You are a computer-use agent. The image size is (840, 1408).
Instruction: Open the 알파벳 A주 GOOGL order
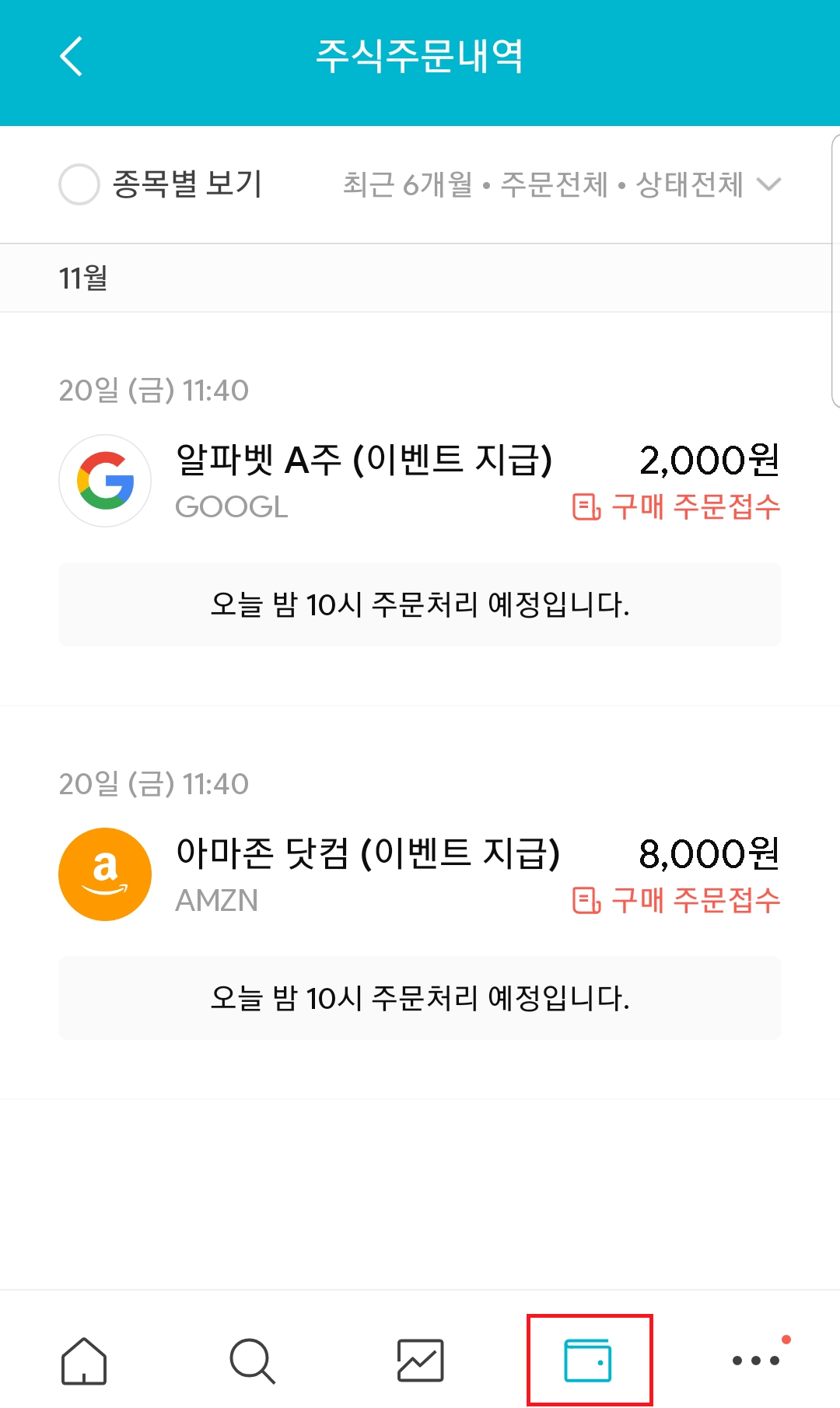click(420, 481)
